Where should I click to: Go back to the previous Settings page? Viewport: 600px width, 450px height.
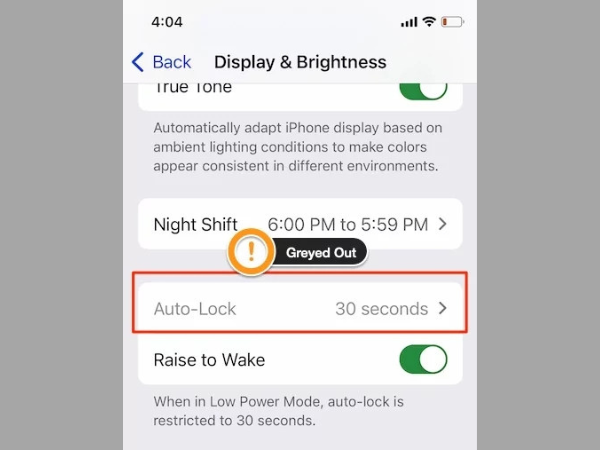161,62
